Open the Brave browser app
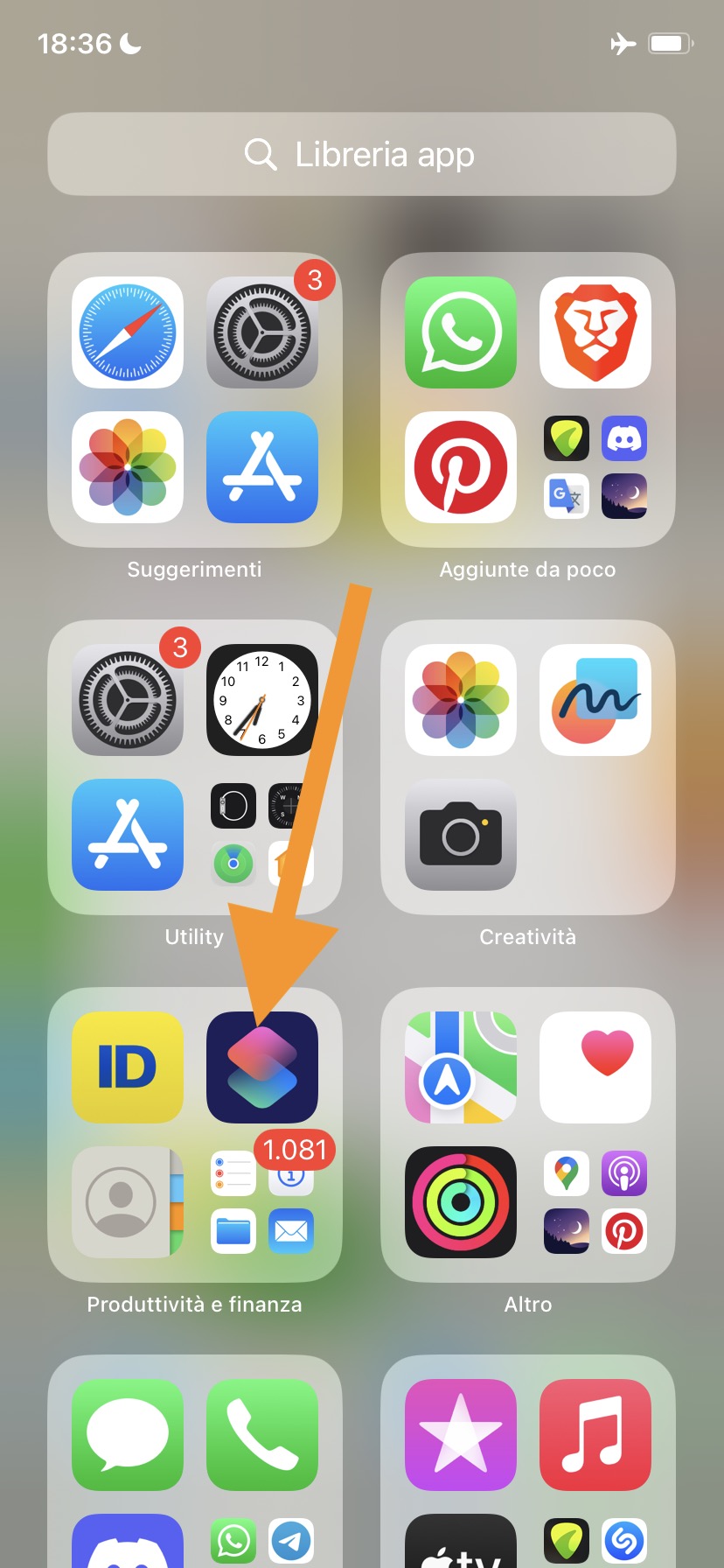Image resolution: width=724 pixels, height=1568 pixels. (x=595, y=332)
